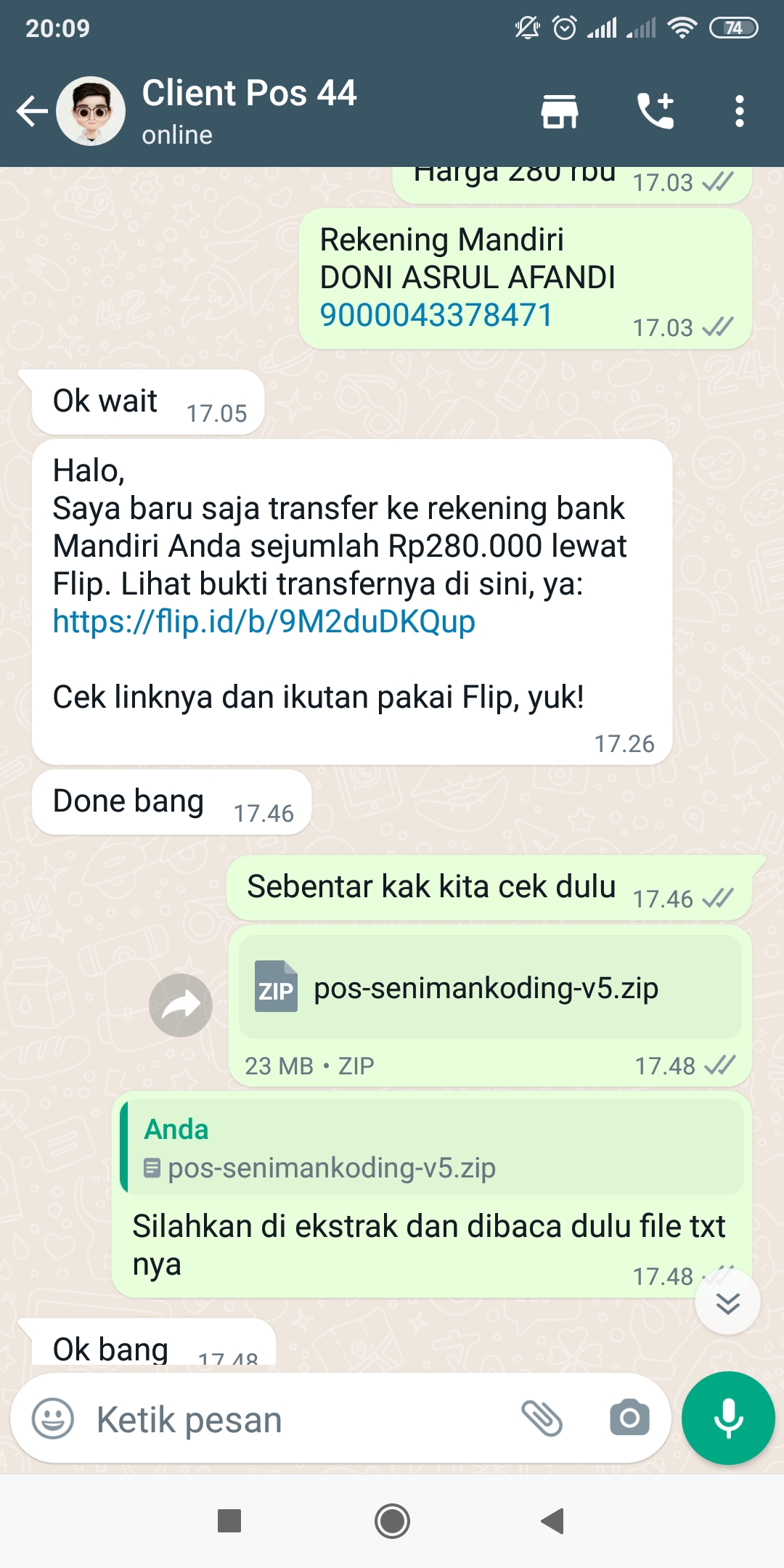
Task: Open the business catalog storefront icon
Action: pos(560,111)
